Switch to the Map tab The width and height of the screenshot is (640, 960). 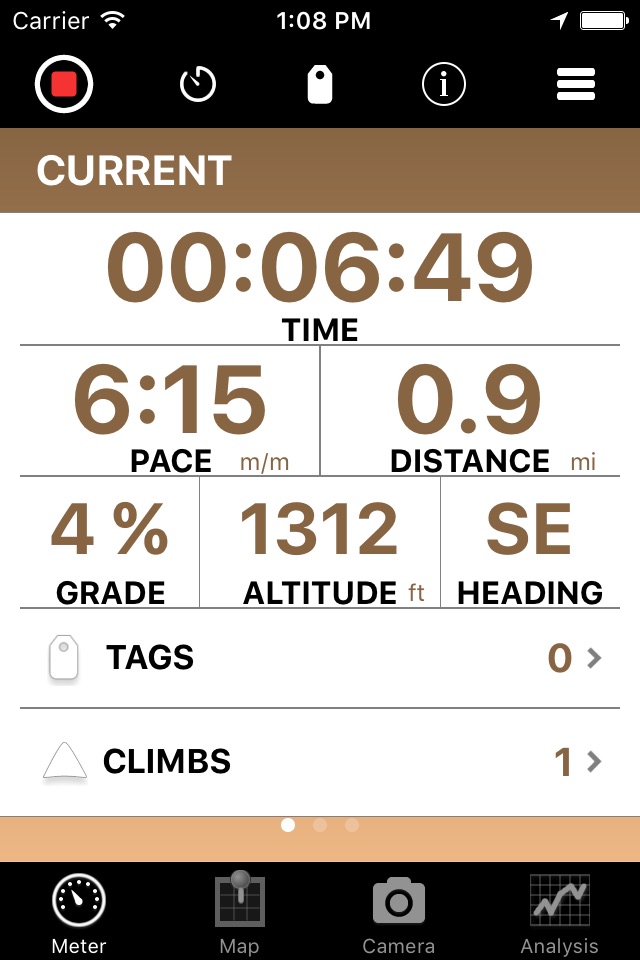point(239,912)
